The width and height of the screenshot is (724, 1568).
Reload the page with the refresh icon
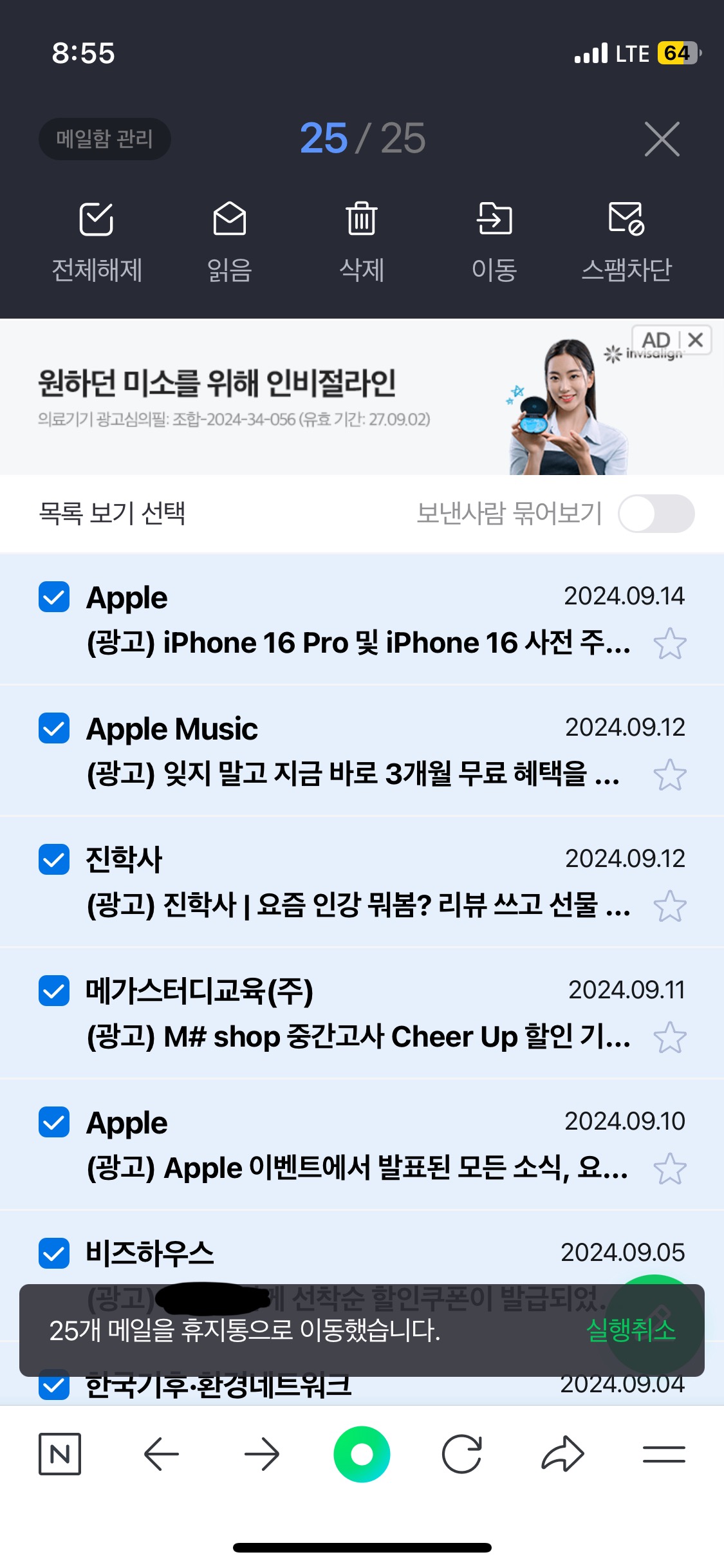tap(462, 1454)
